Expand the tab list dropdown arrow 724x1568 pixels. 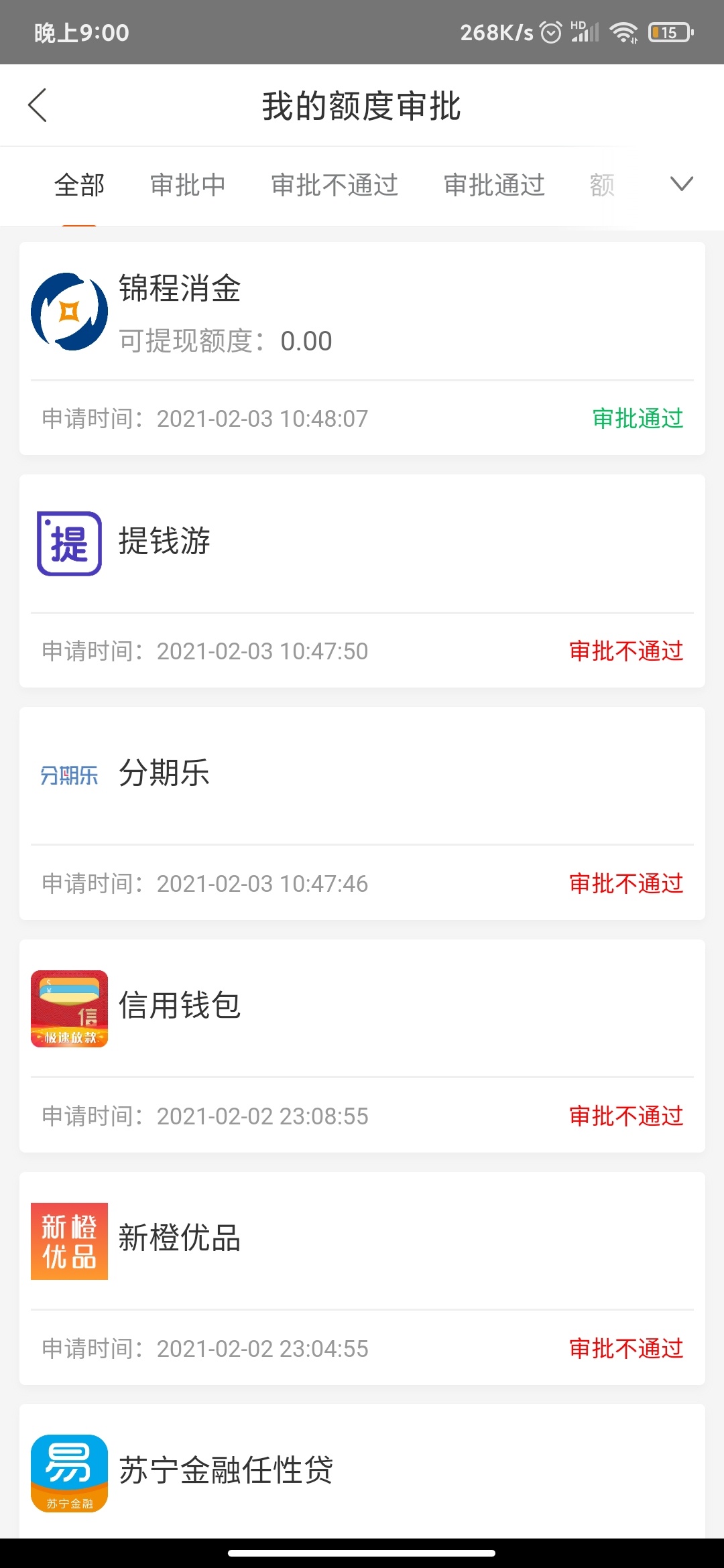tap(682, 184)
